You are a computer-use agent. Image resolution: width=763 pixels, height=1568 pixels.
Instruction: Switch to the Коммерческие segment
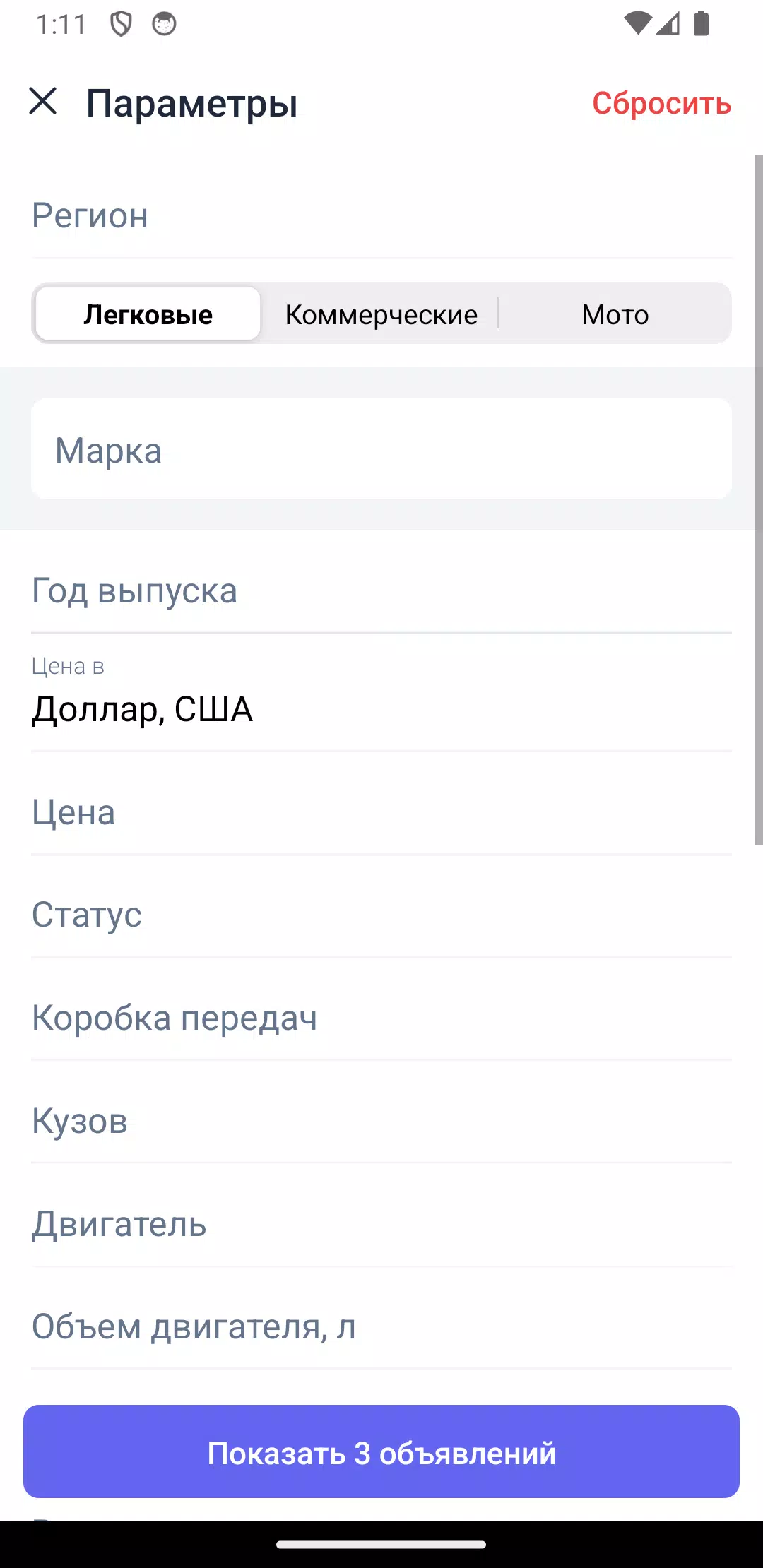pyautogui.click(x=381, y=314)
